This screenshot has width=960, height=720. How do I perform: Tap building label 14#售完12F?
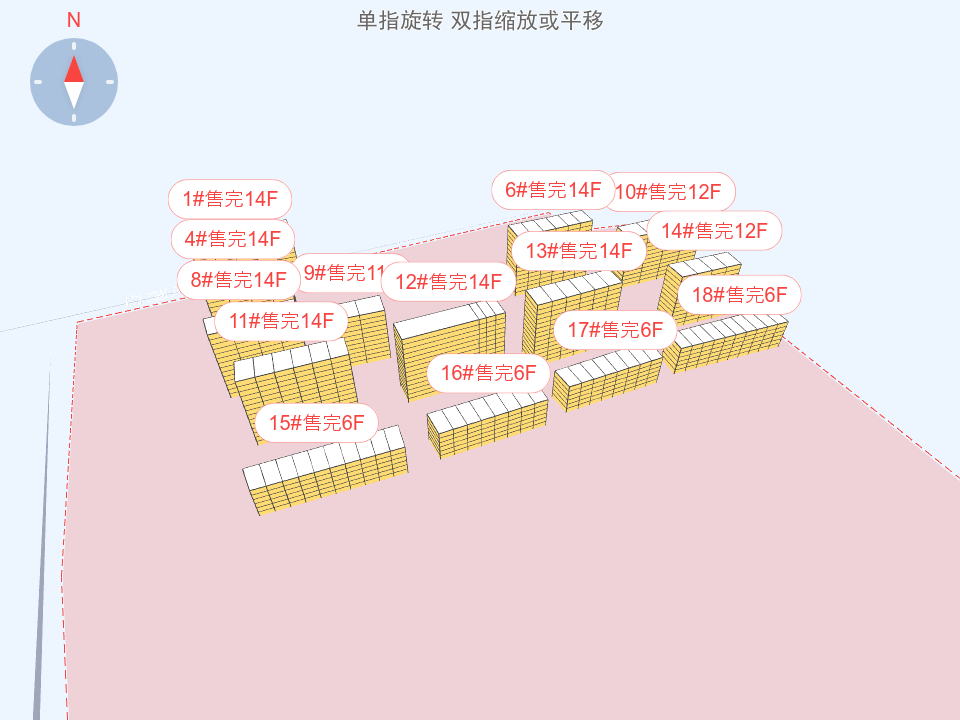(713, 231)
